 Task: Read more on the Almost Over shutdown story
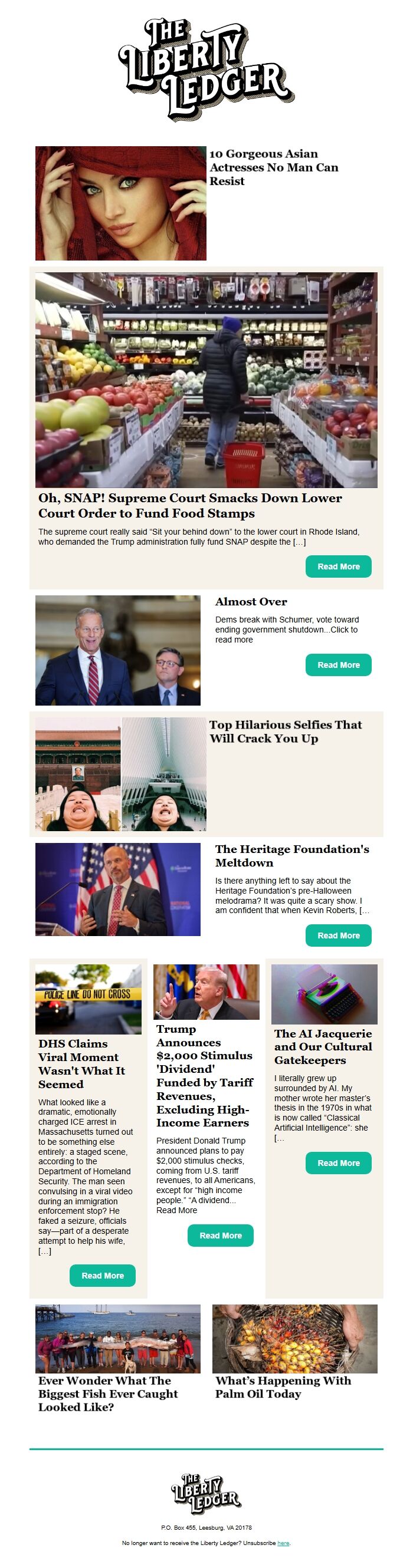(338, 665)
